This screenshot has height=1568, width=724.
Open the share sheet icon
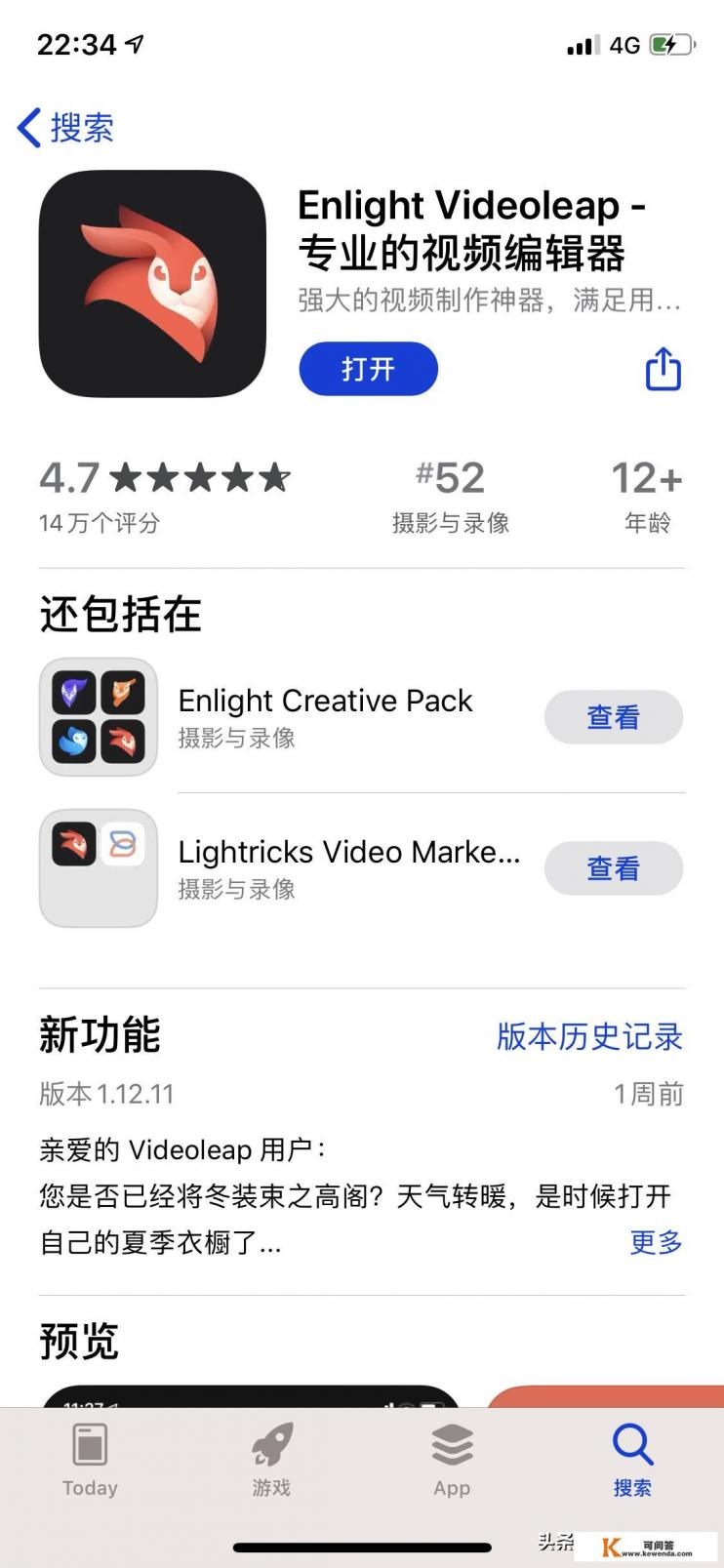[x=662, y=369]
